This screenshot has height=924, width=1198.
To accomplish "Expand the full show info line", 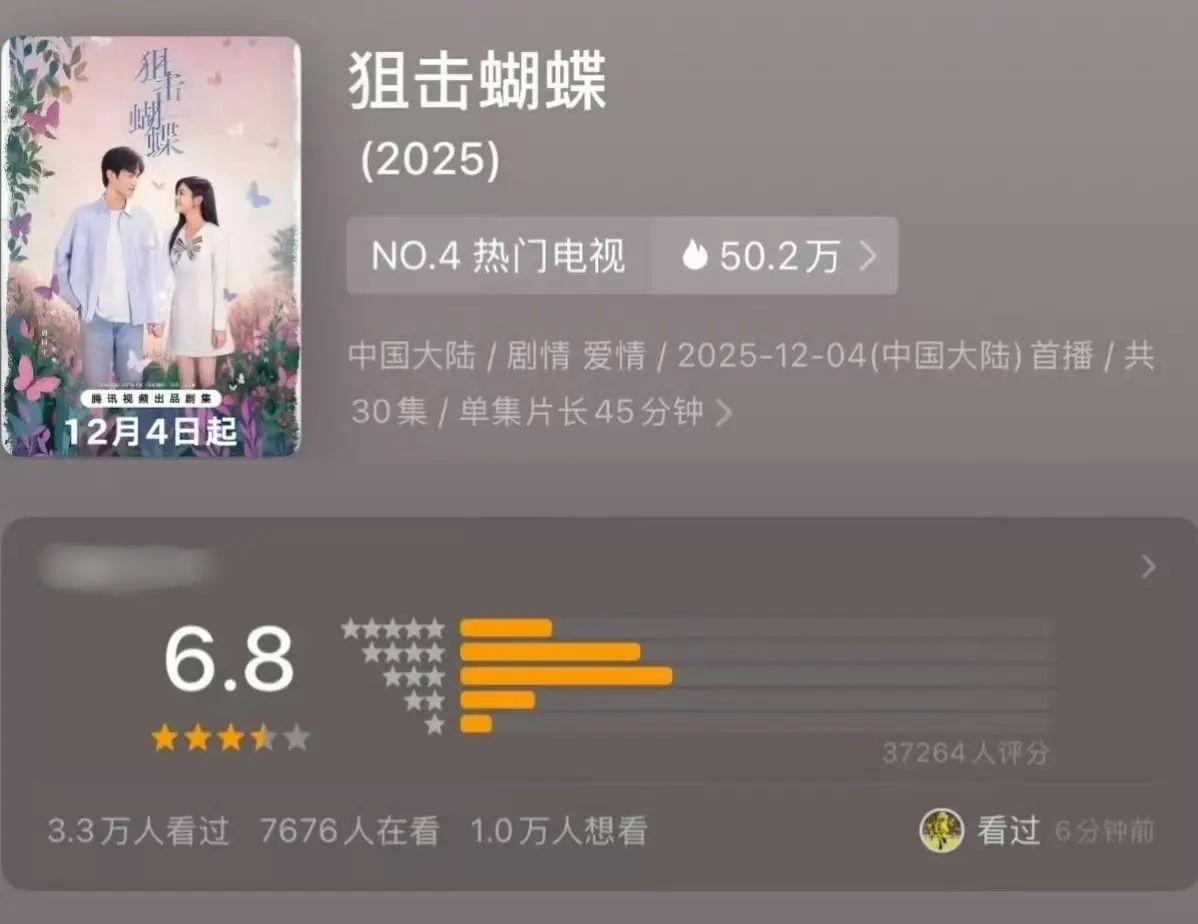I will [724, 412].
